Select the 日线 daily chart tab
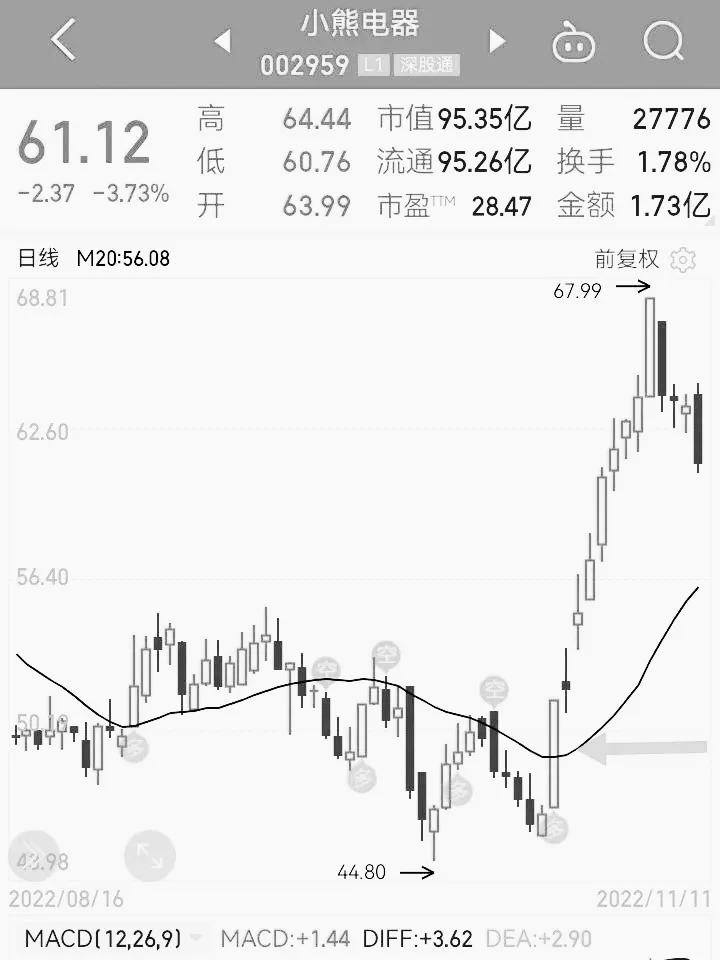Image resolution: width=720 pixels, height=960 pixels. point(35,258)
